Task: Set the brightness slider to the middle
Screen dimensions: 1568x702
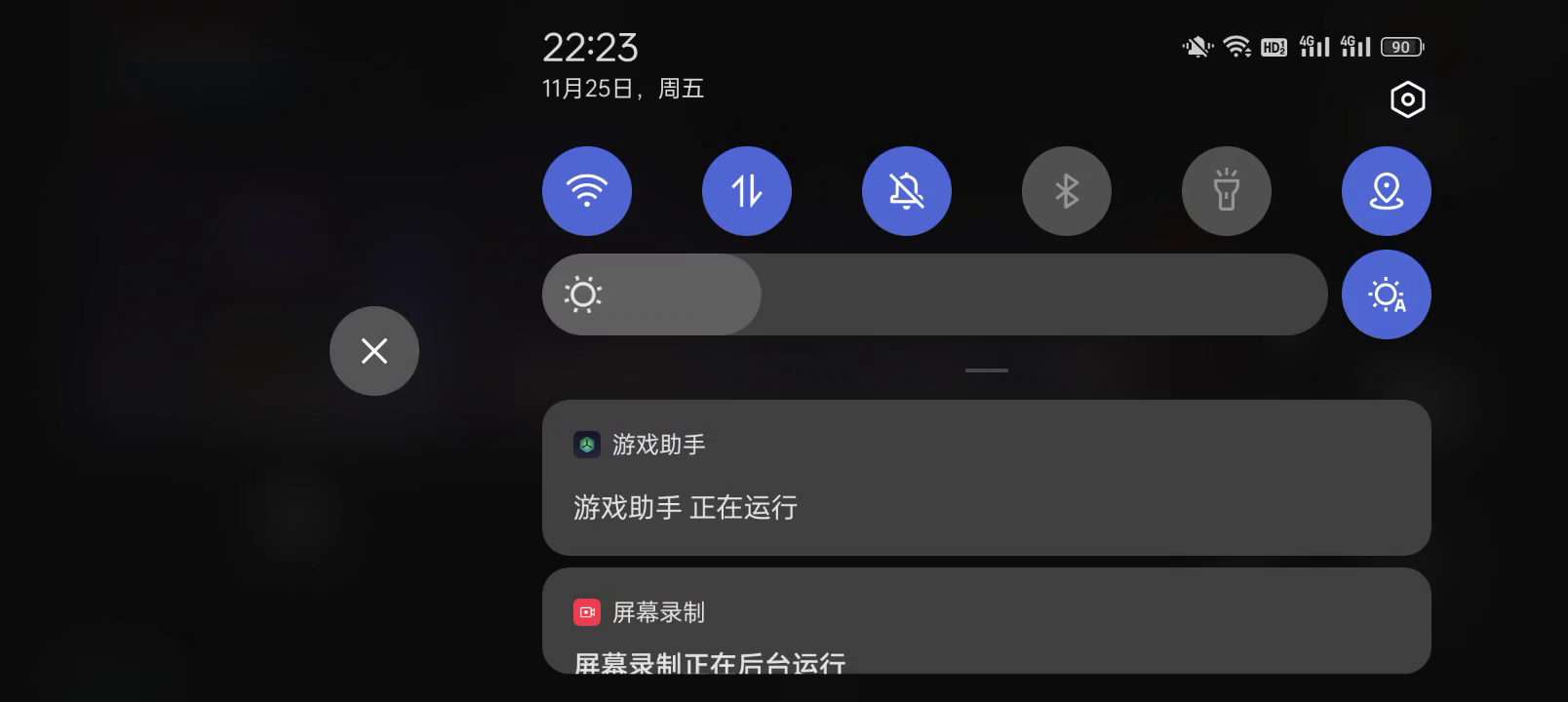Action: [934, 294]
